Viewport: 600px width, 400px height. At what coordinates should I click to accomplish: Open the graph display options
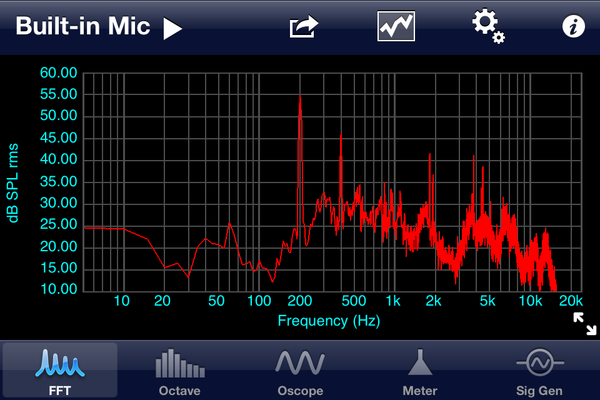(x=396, y=27)
